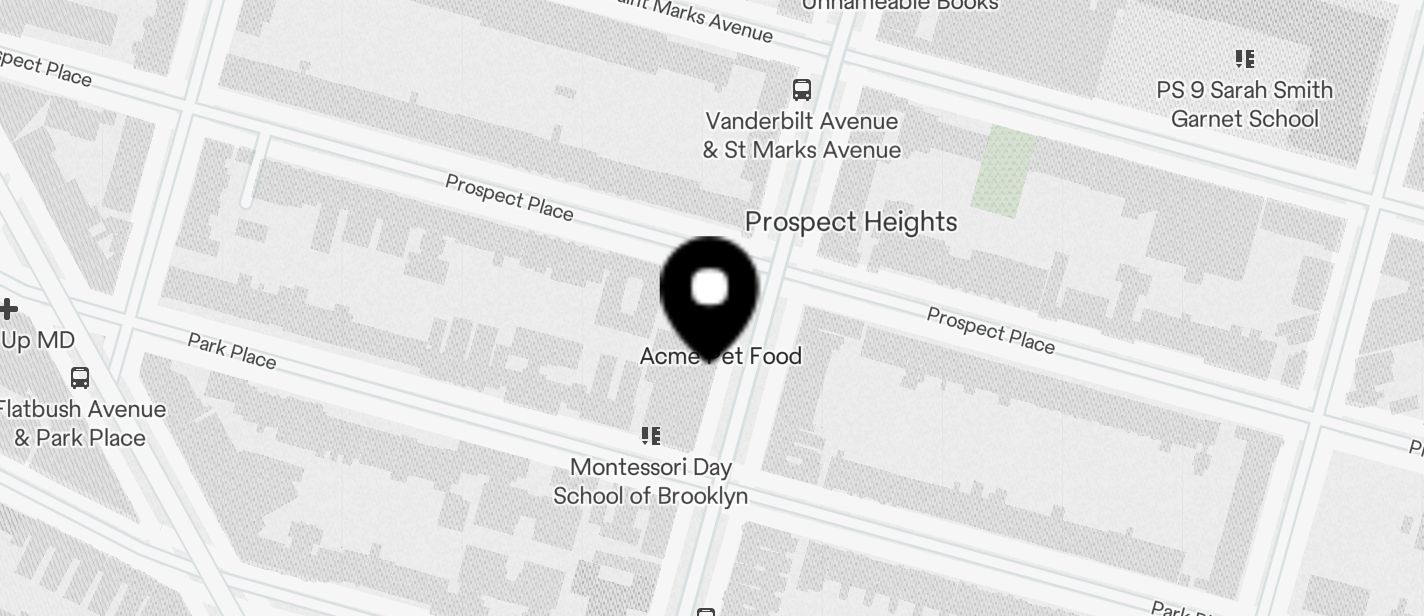Select the PS 9 Sarah Smith Garnet School marker
Viewport: 1424px width, 616px height.
(x=1244, y=60)
